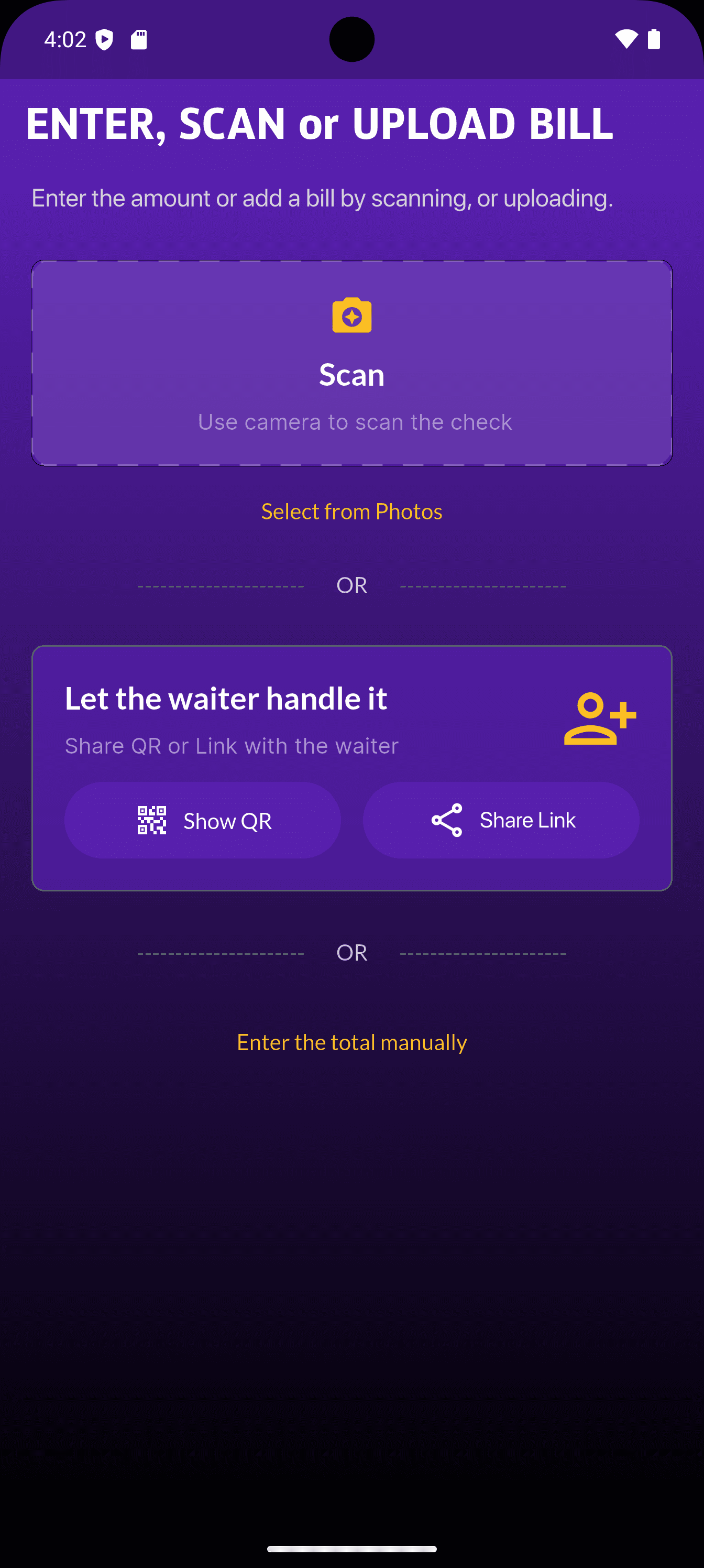The height and width of the screenshot is (1568, 704).
Task: Show QR code for the waiter
Action: (x=203, y=821)
